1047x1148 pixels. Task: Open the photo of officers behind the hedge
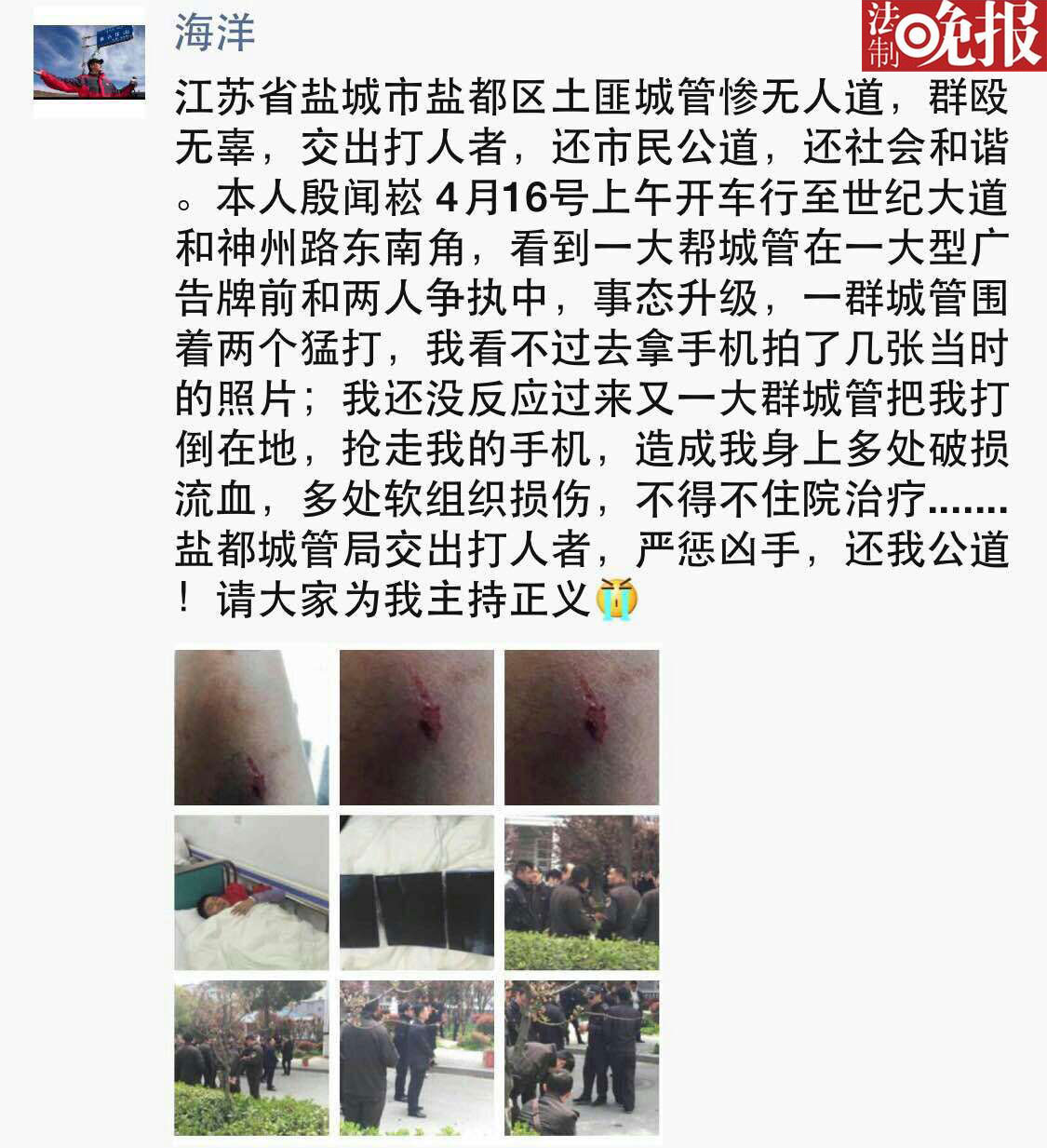pyautogui.click(x=582, y=893)
